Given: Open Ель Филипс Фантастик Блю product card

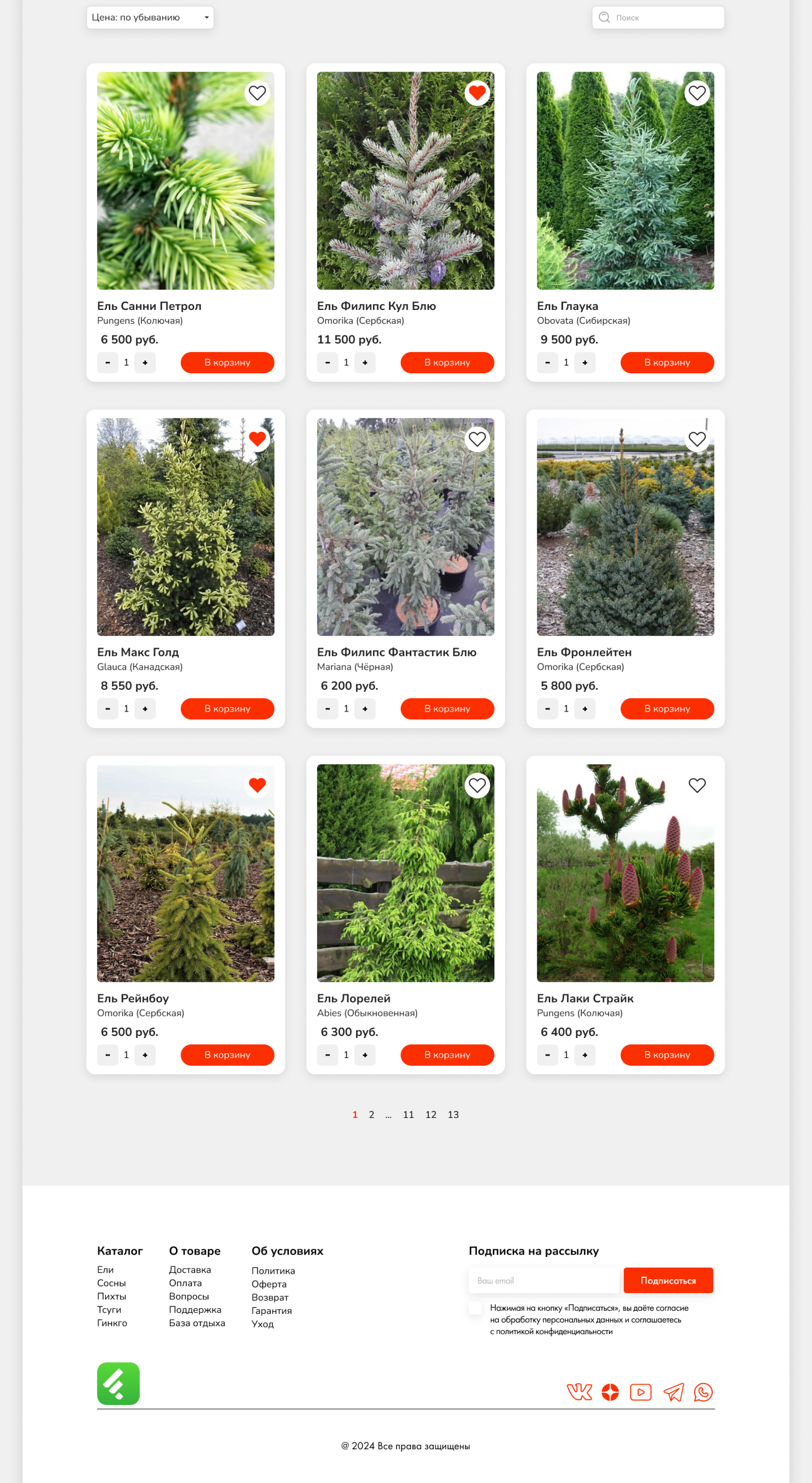Looking at the screenshot, I should coord(396,652).
